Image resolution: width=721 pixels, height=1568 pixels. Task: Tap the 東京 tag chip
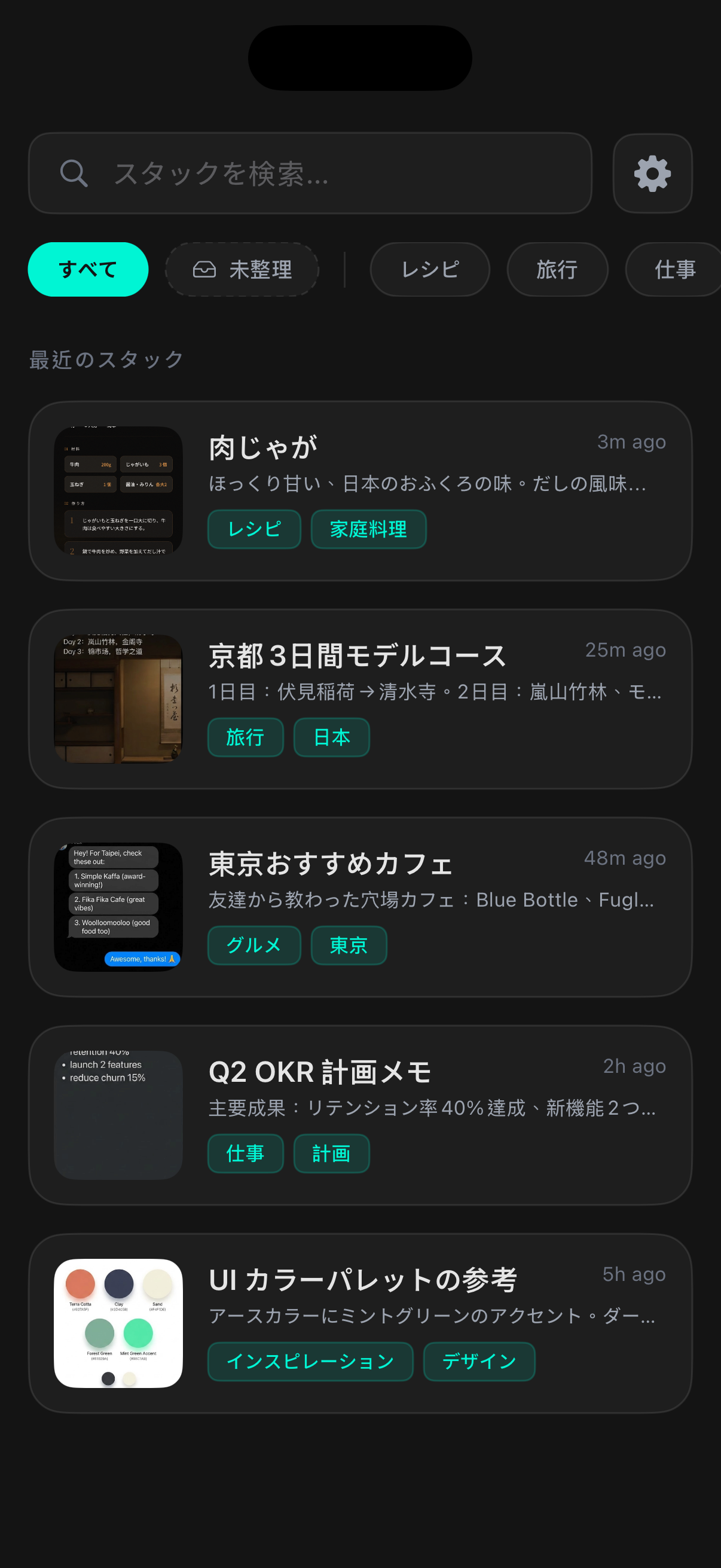coord(349,945)
